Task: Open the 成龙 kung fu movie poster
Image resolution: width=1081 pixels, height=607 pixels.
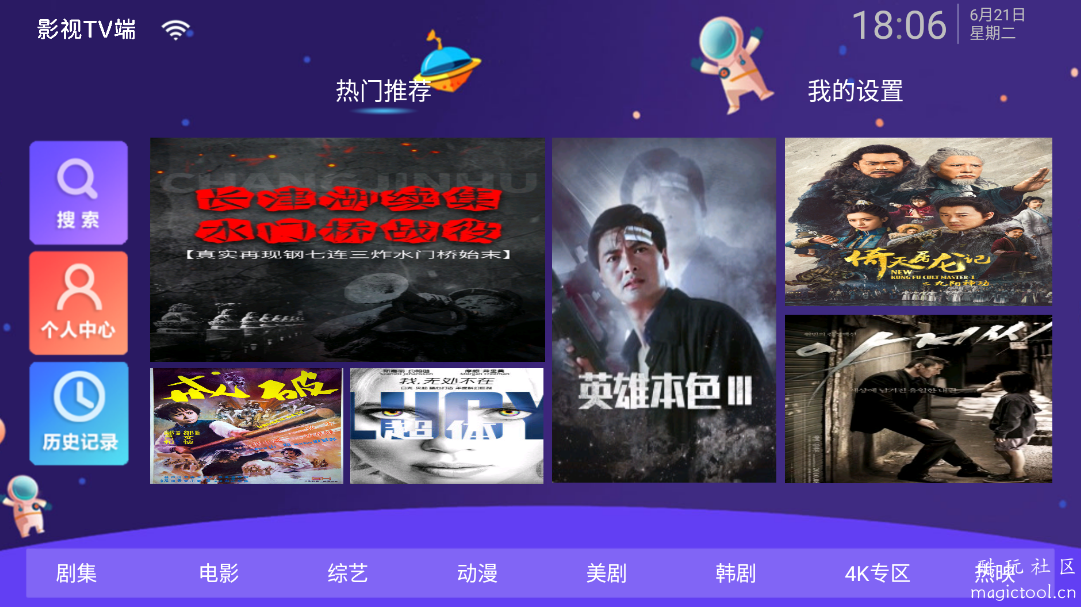Action: pyautogui.click(x=246, y=426)
